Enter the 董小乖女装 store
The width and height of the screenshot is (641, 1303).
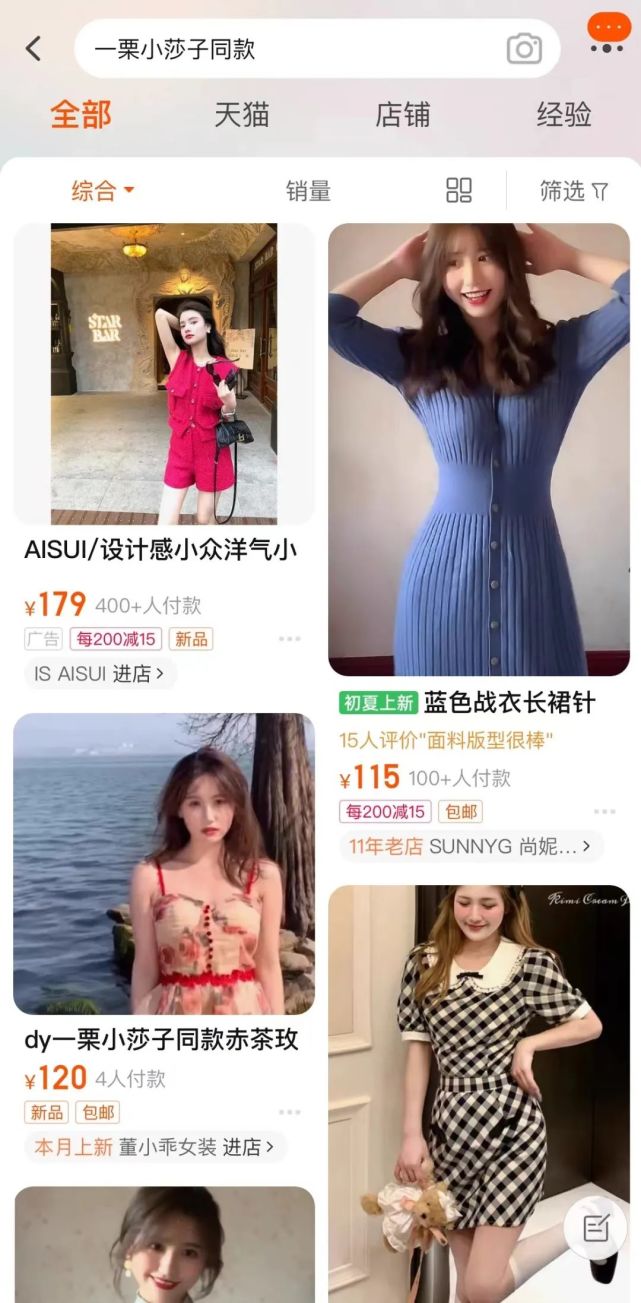pyautogui.click(x=155, y=1147)
